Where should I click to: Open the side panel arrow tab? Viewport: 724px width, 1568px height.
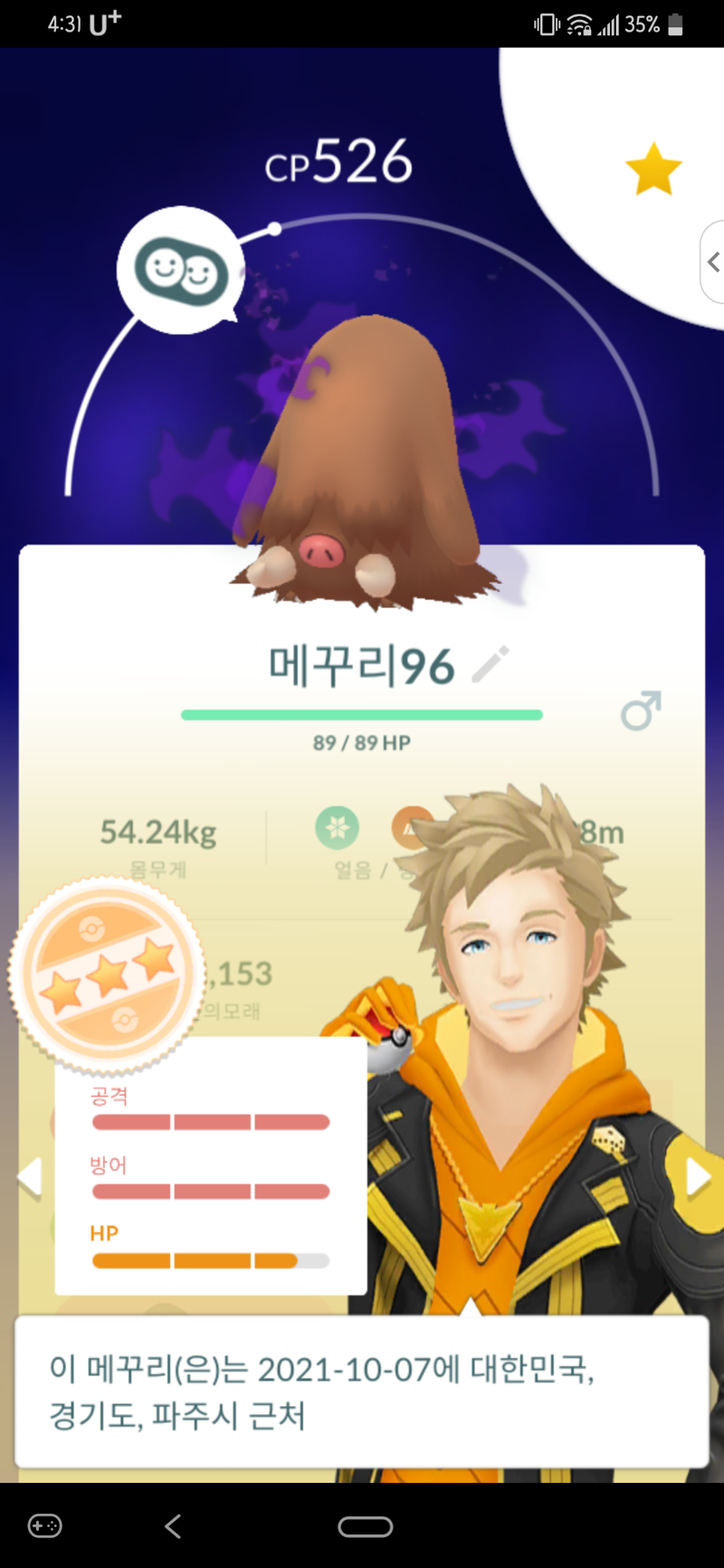tap(713, 262)
